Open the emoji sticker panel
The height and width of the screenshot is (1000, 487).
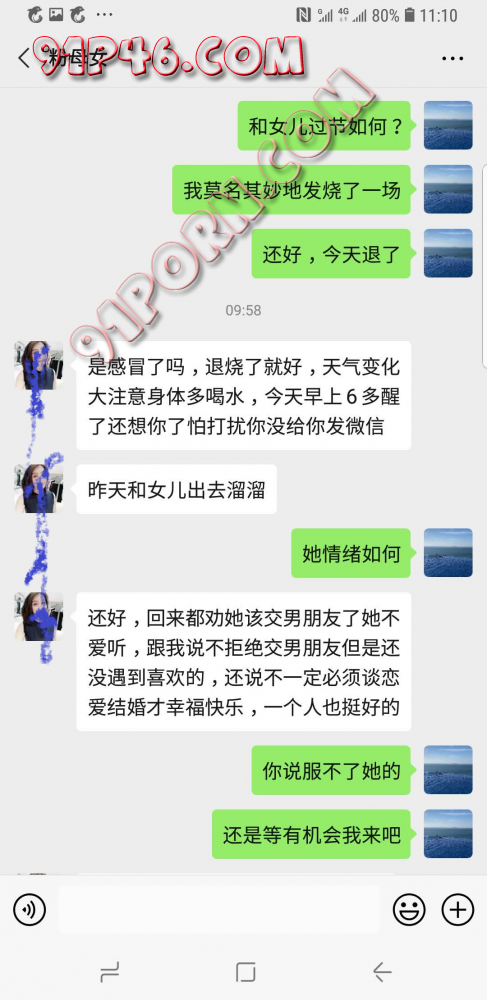[409, 909]
